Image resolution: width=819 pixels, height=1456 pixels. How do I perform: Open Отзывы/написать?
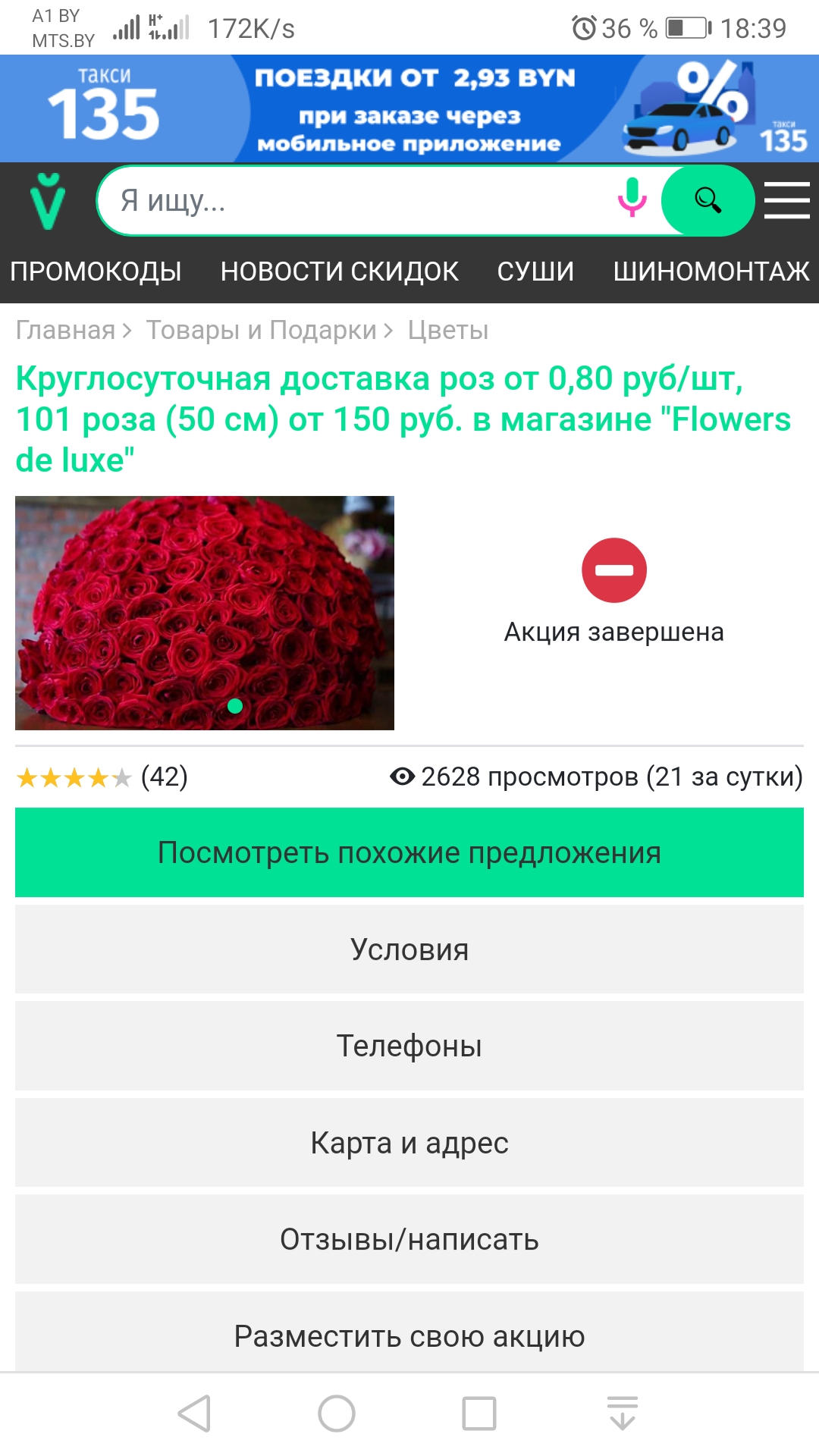click(409, 1239)
